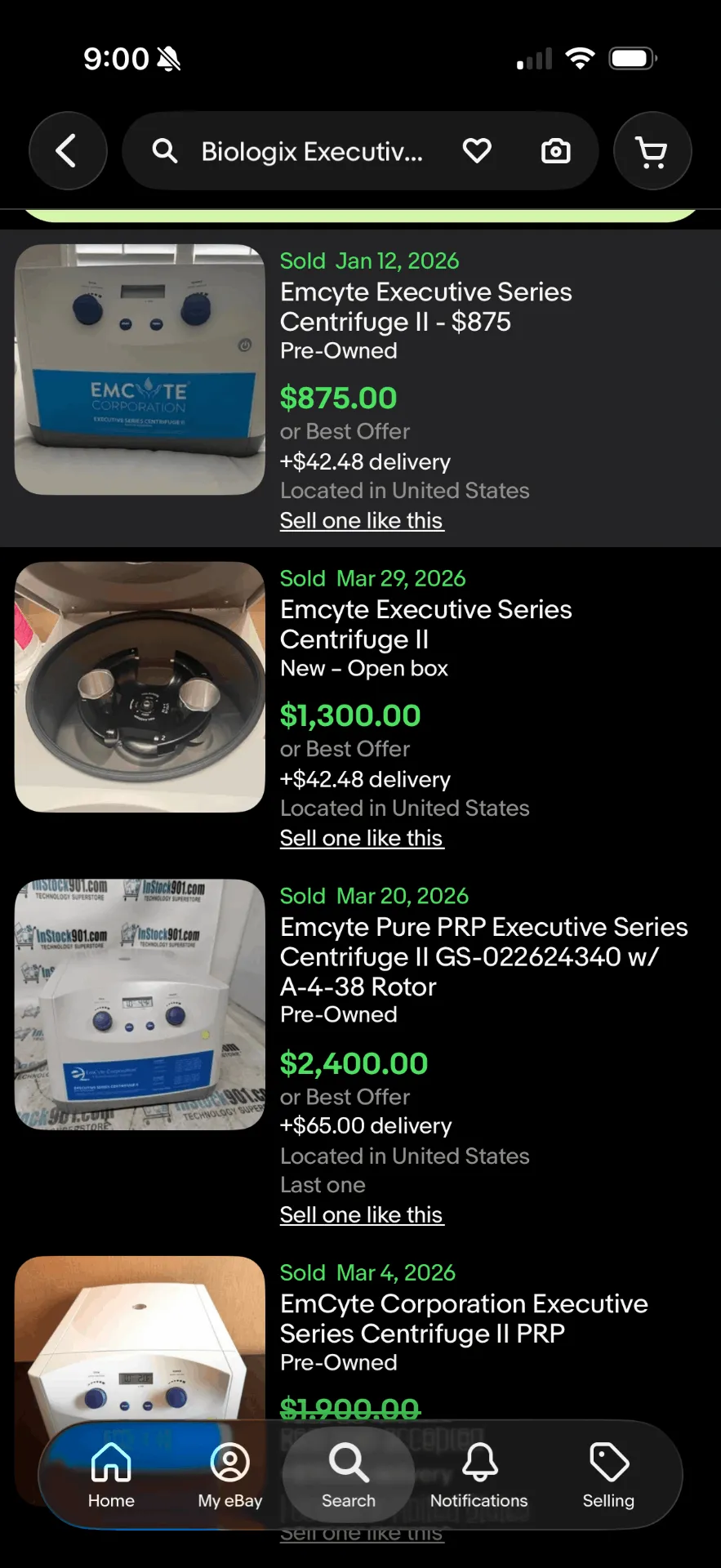The width and height of the screenshot is (721, 1568).
Task: Tap Sell one like this under $1,300.00 listing
Action: click(x=361, y=839)
